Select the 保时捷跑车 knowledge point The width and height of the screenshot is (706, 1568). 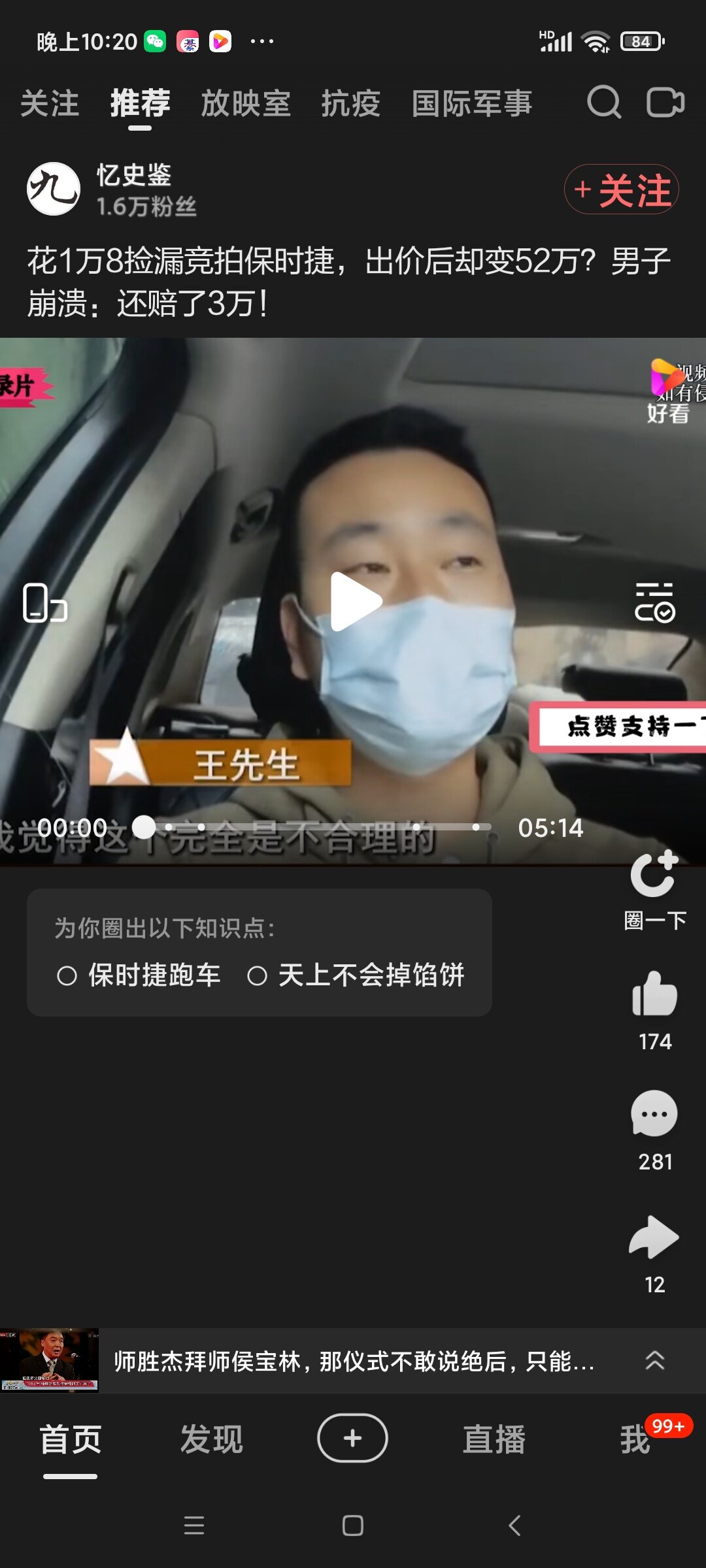(139, 975)
